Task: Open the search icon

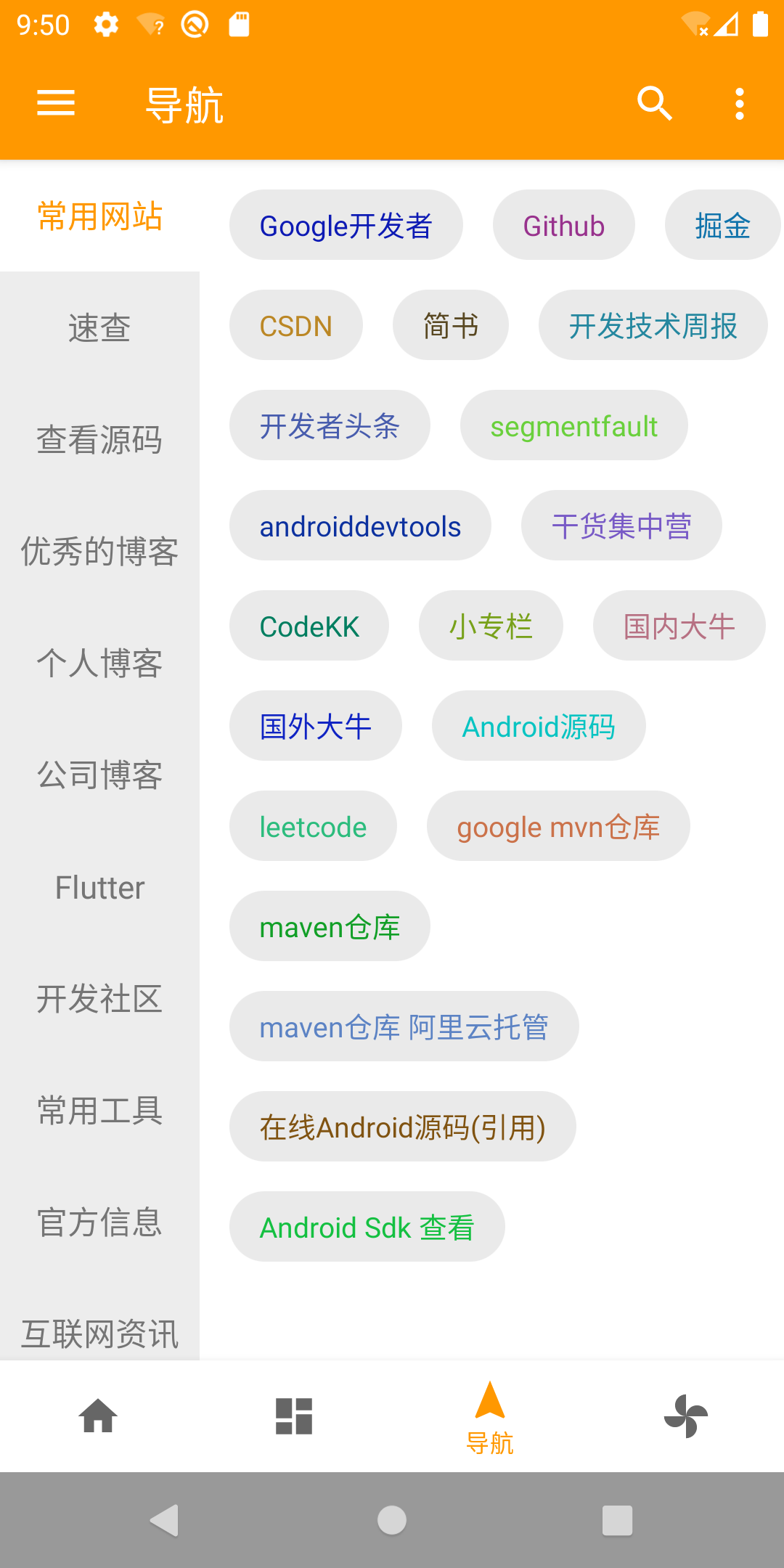Action: [x=654, y=103]
